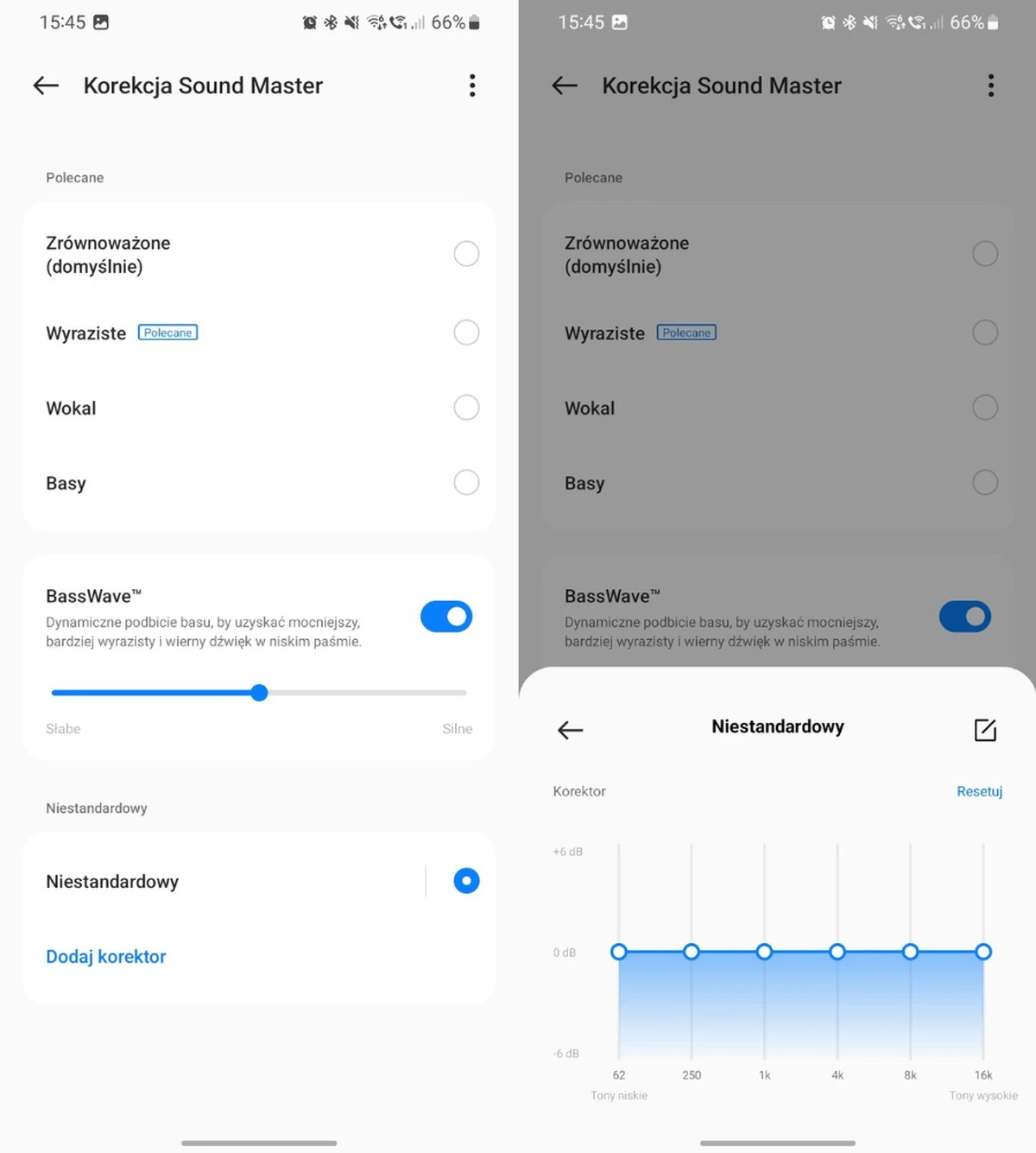Tap the 8k equalizer band handle

pos(910,952)
